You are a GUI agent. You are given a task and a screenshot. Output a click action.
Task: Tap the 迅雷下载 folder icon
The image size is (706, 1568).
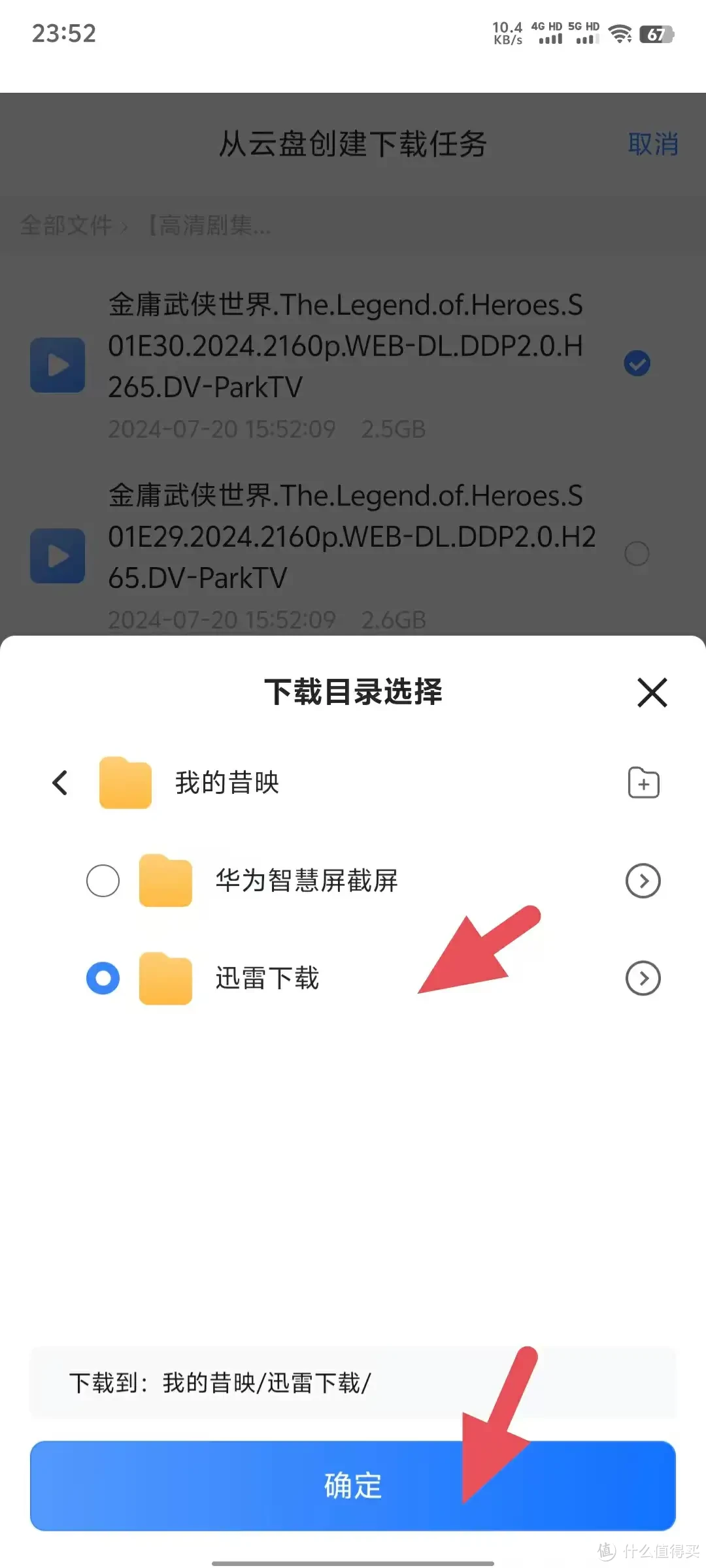(x=165, y=978)
